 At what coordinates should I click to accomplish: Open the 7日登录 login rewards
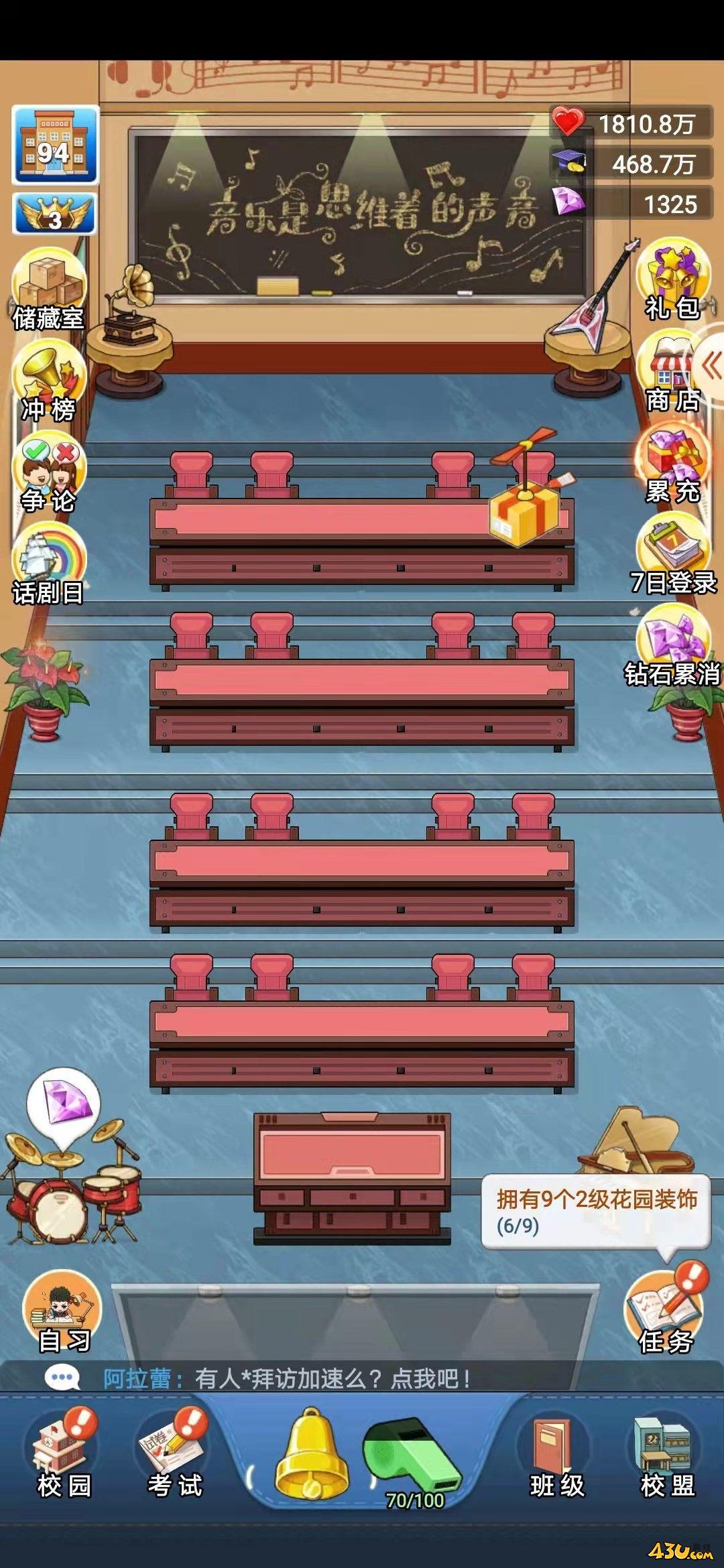pos(672,555)
